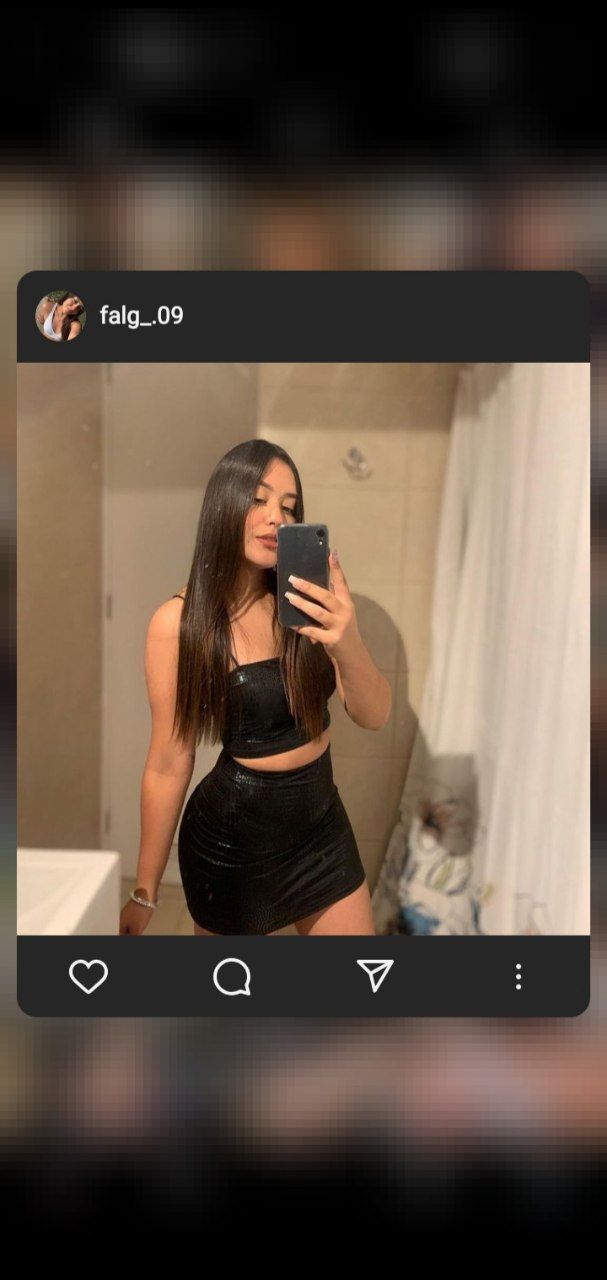Share the post with the paper plane icon
Screen dimensions: 607x1280
coord(375,976)
